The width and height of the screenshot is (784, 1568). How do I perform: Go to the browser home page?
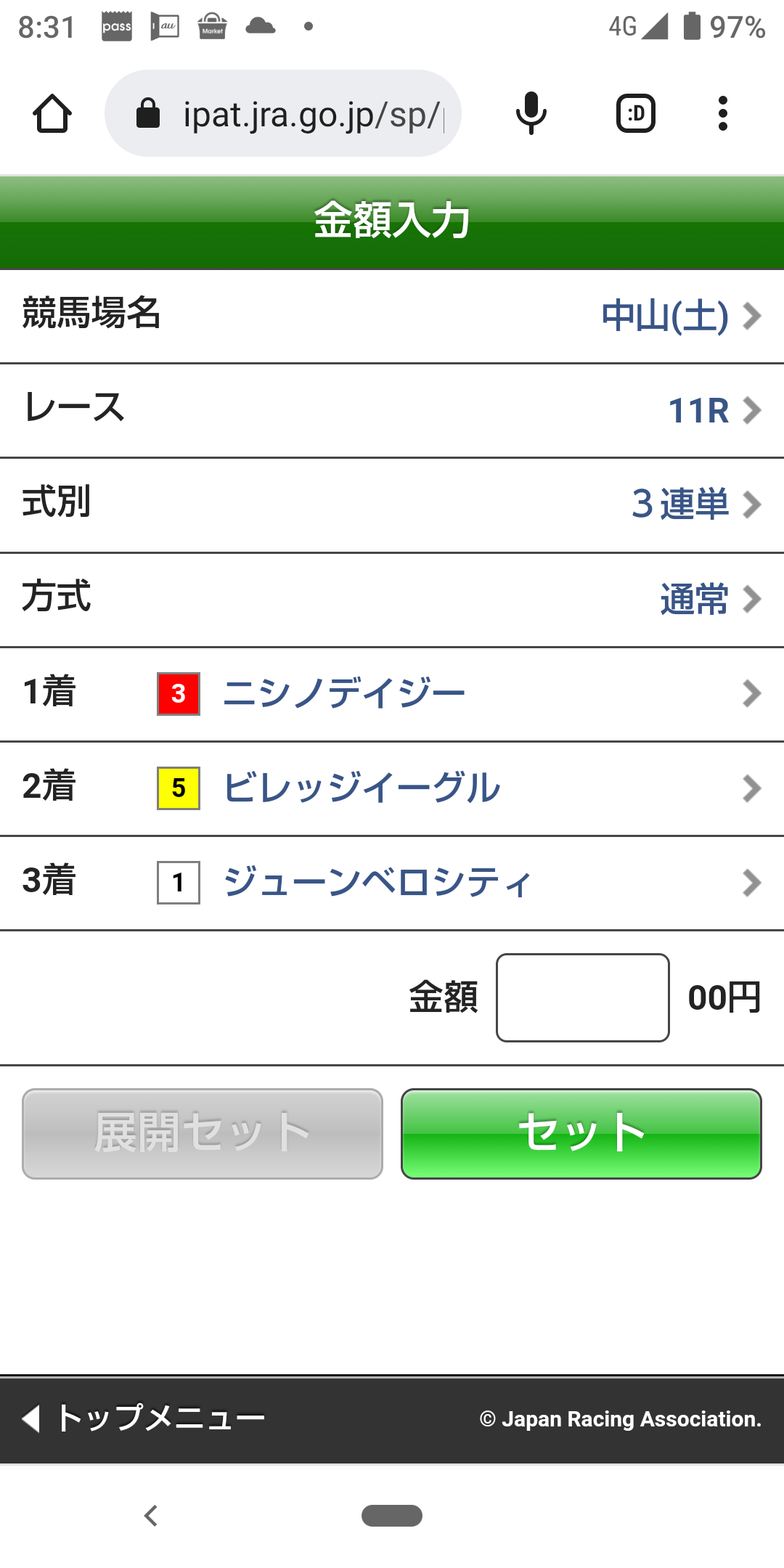52,114
